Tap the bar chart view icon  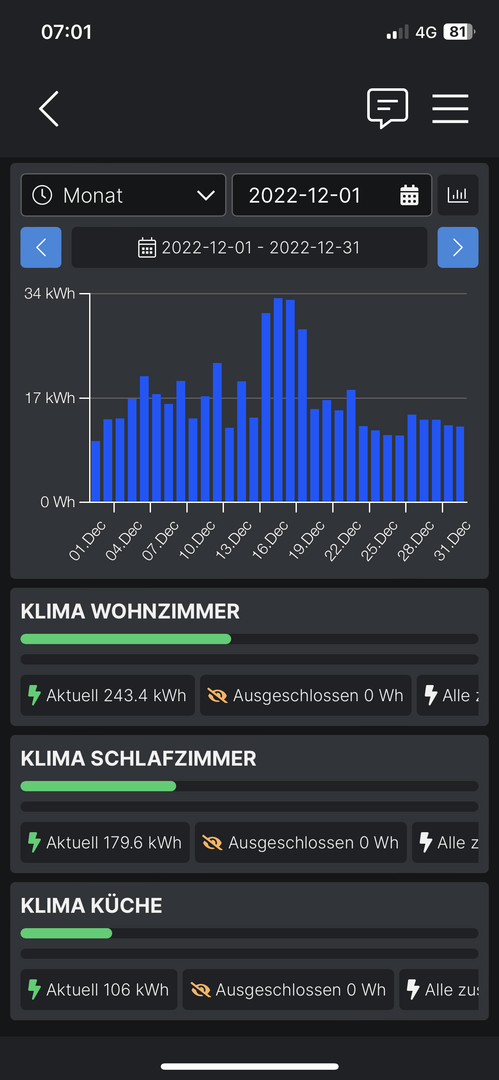coord(458,195)
